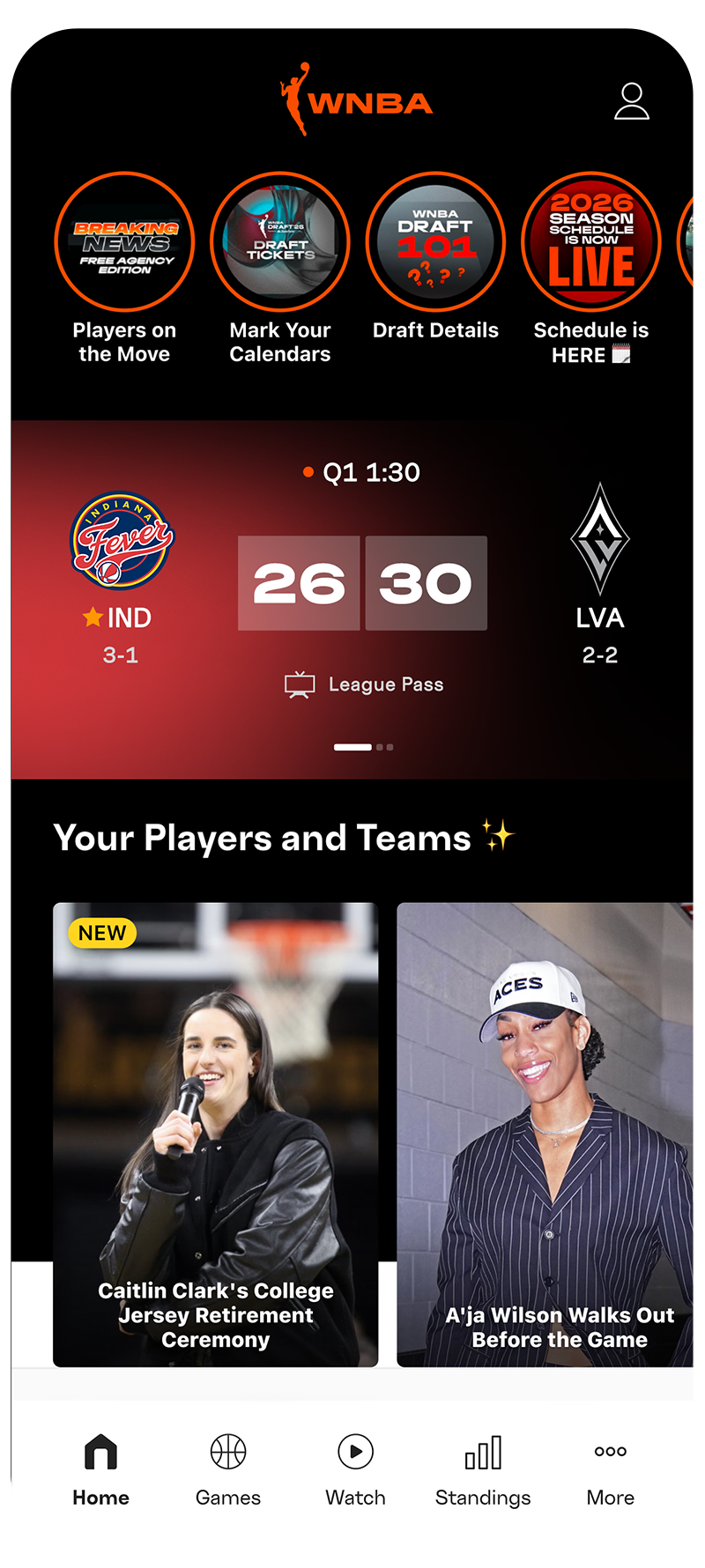Tap the League Pass TV icon
Screen dimensions: 705x1568
(x=300, y=684)
